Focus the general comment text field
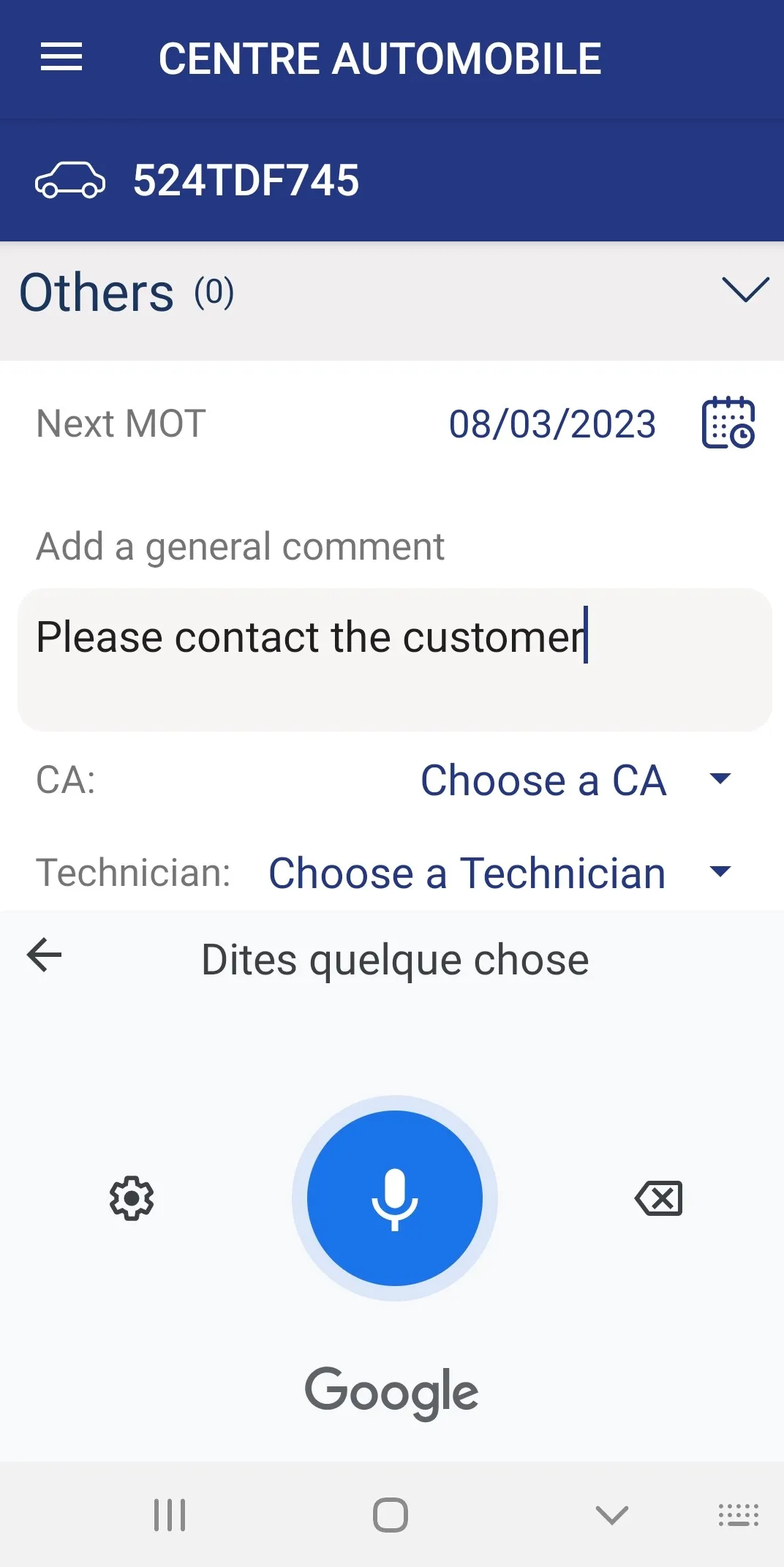Screen dimensions: 784x1567 point(395,658)
